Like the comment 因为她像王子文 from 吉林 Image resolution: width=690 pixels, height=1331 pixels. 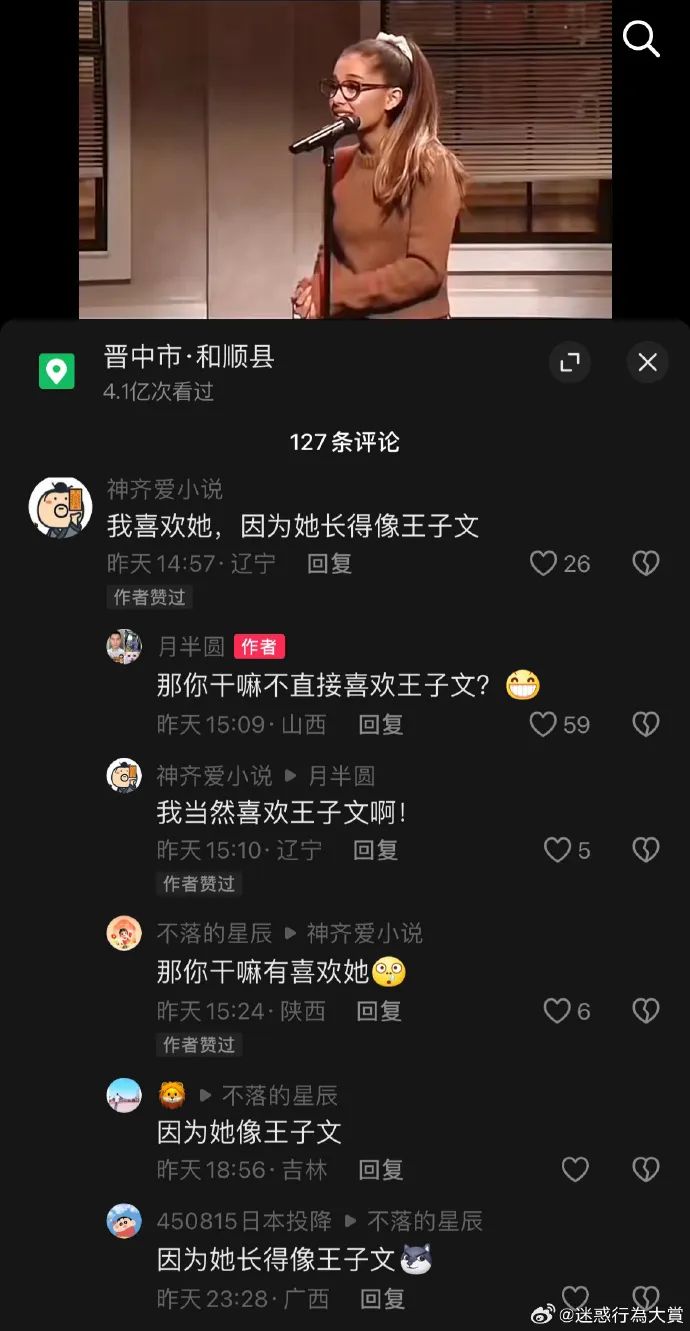point(575,1169)
